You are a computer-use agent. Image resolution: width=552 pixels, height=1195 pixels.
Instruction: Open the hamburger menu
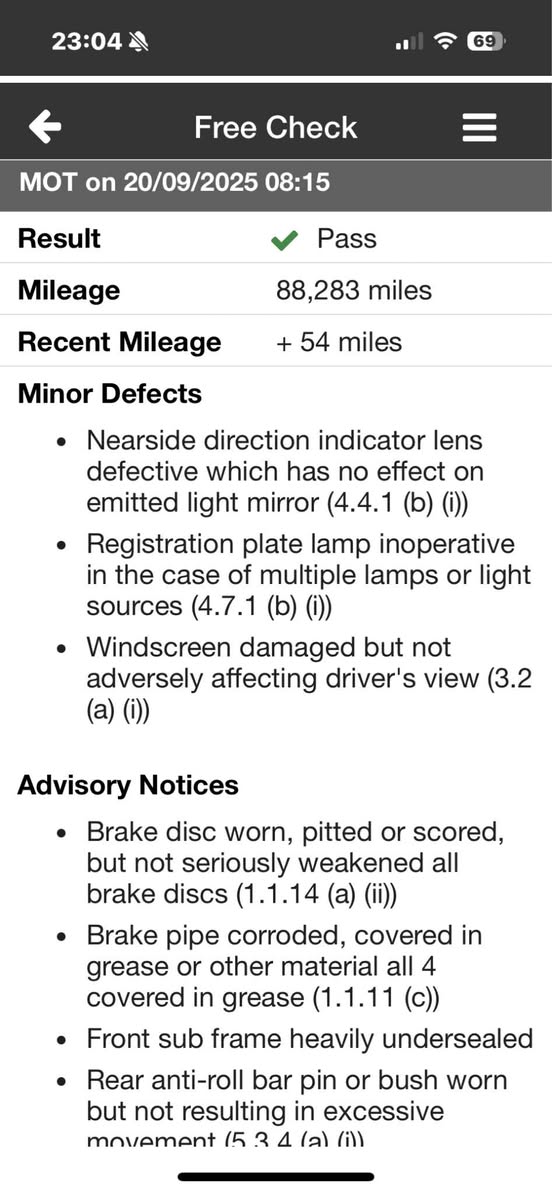[480, 127]
